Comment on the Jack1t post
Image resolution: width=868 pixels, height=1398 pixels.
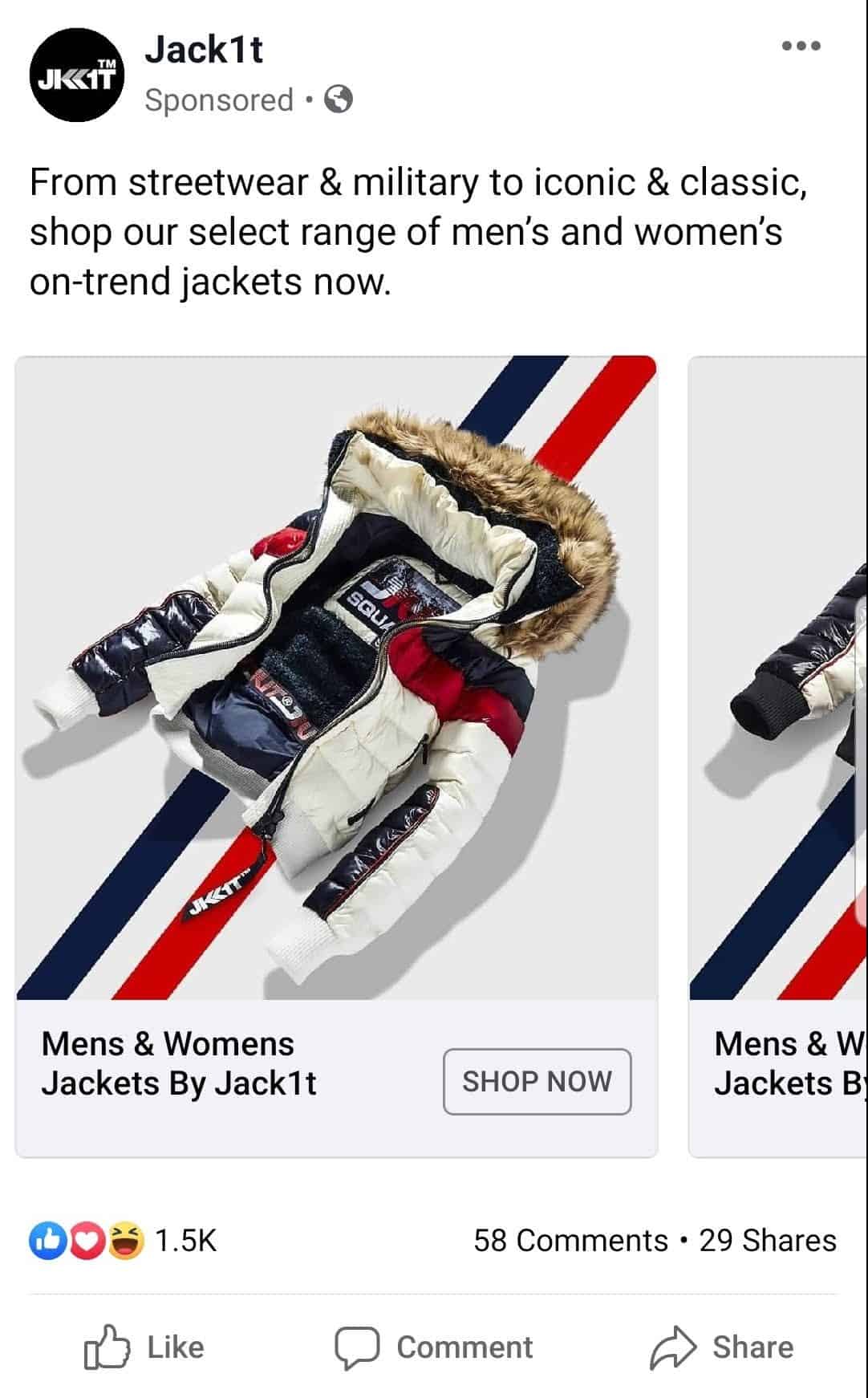click(x=434, y=1347)
